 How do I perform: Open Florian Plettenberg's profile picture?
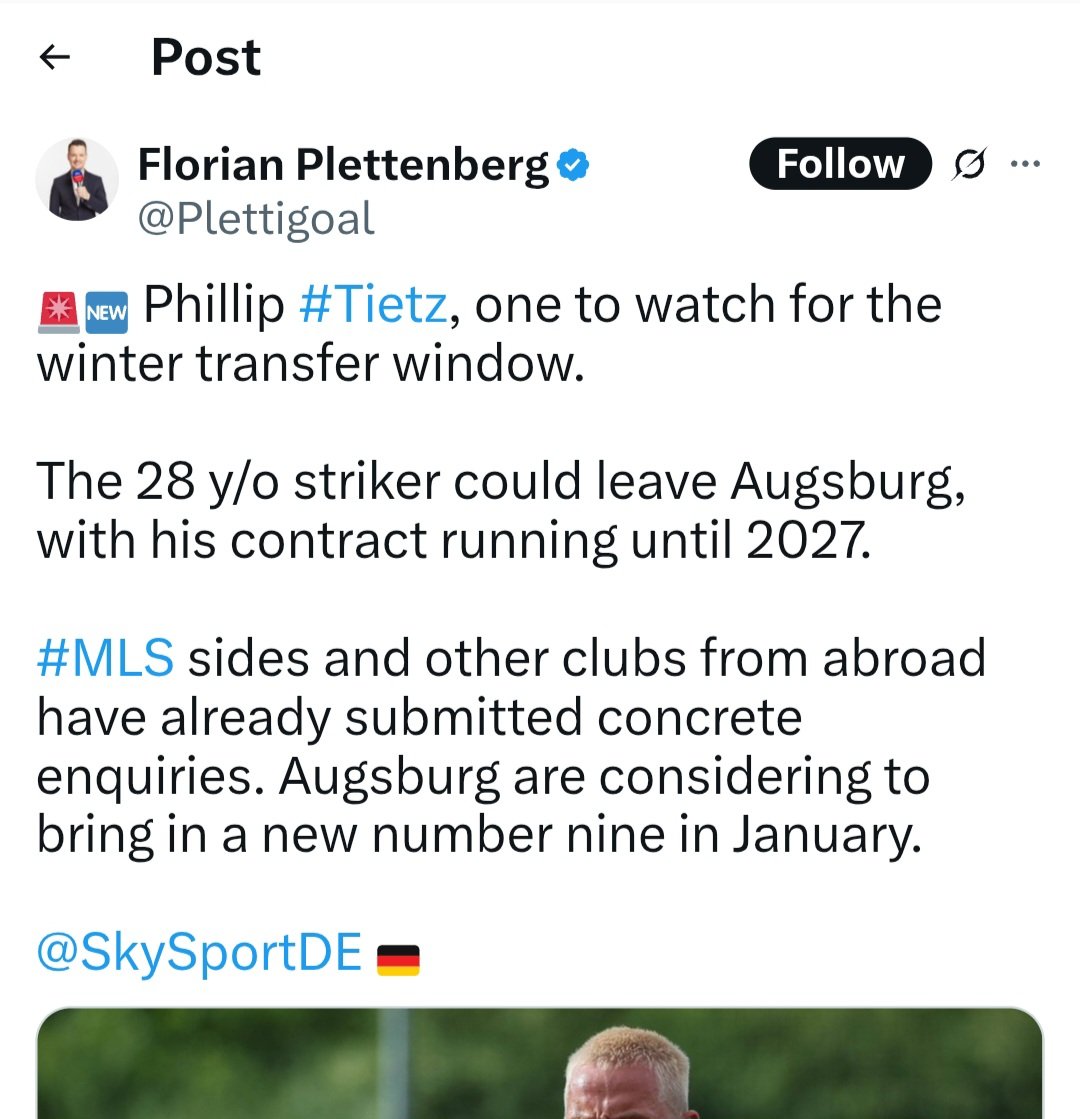77,180
